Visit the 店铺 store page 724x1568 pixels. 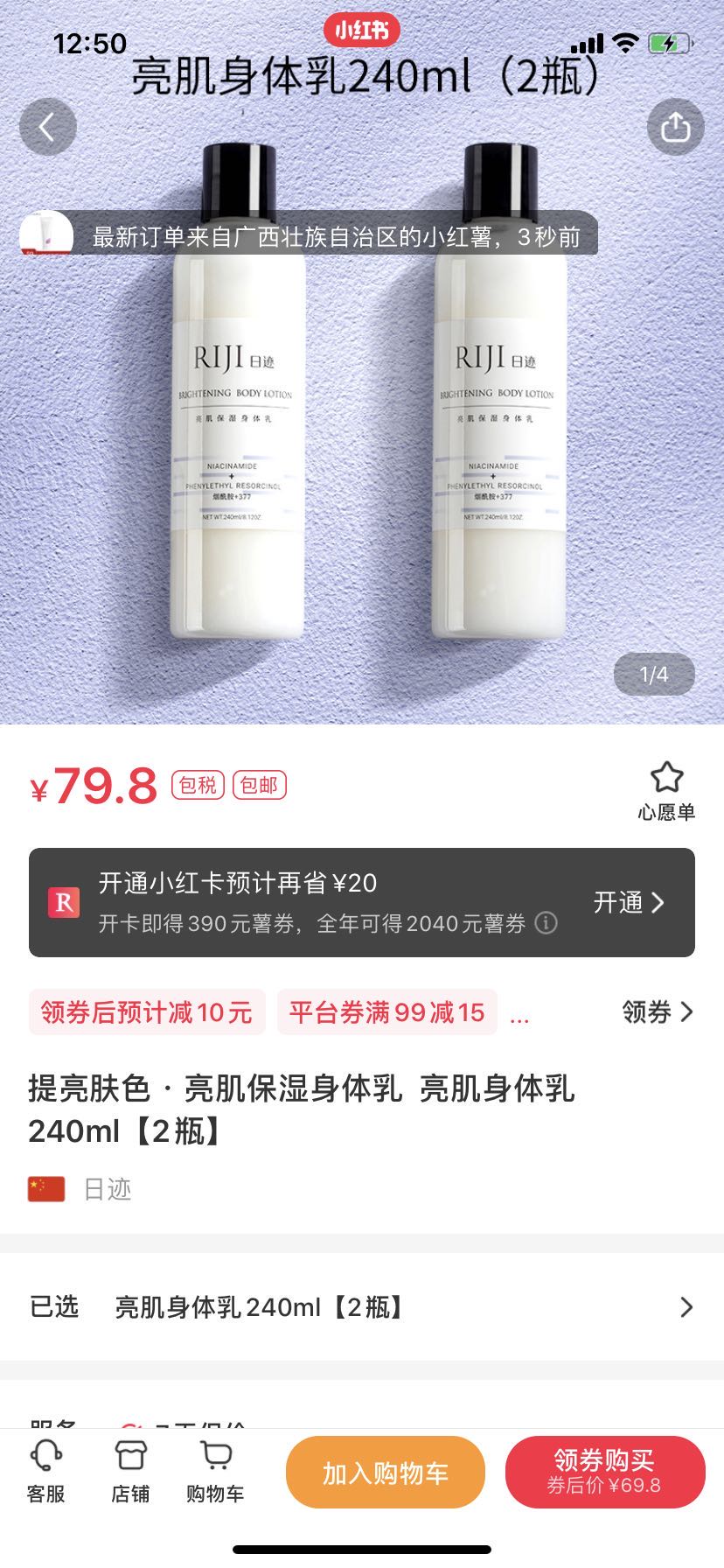coord(130,1473)
